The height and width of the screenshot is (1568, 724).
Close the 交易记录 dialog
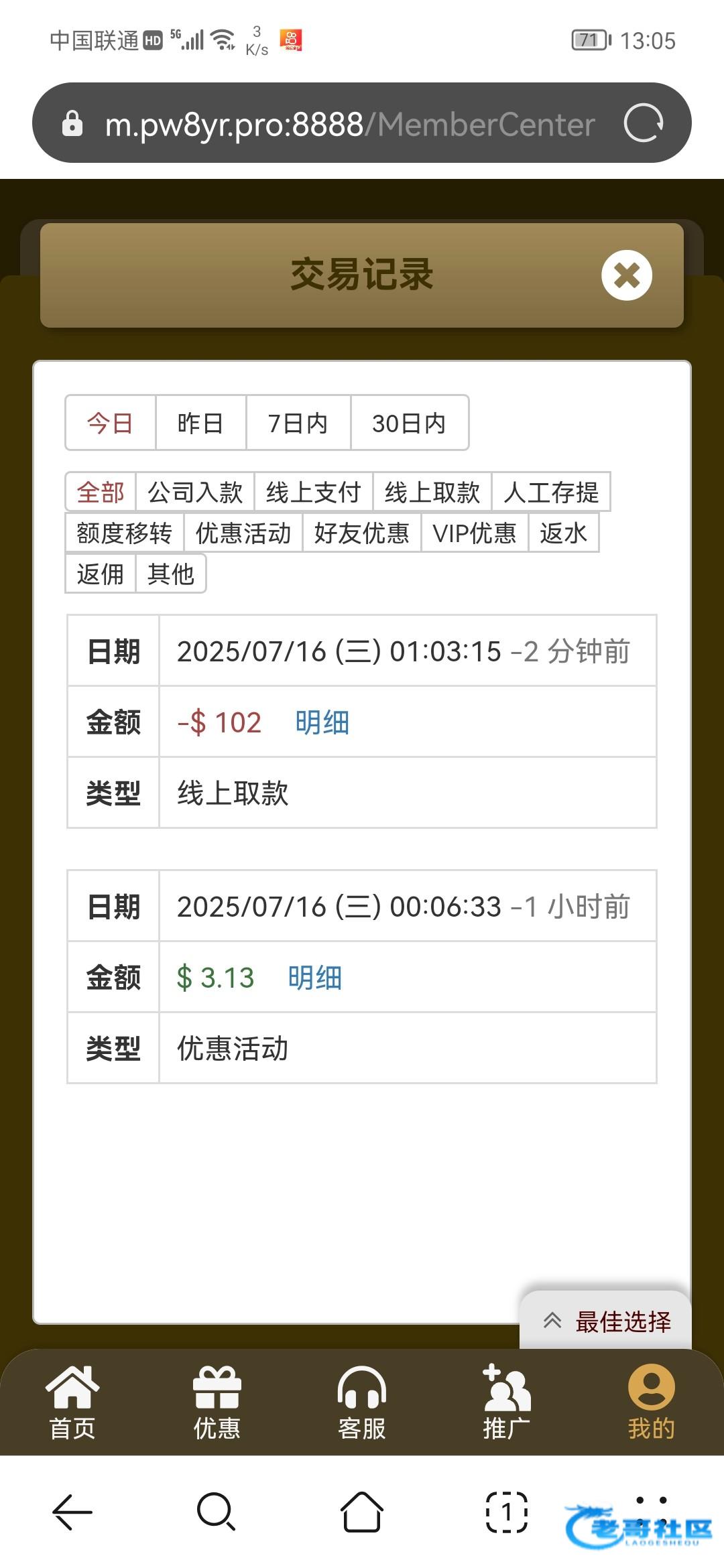pos(626,275)
